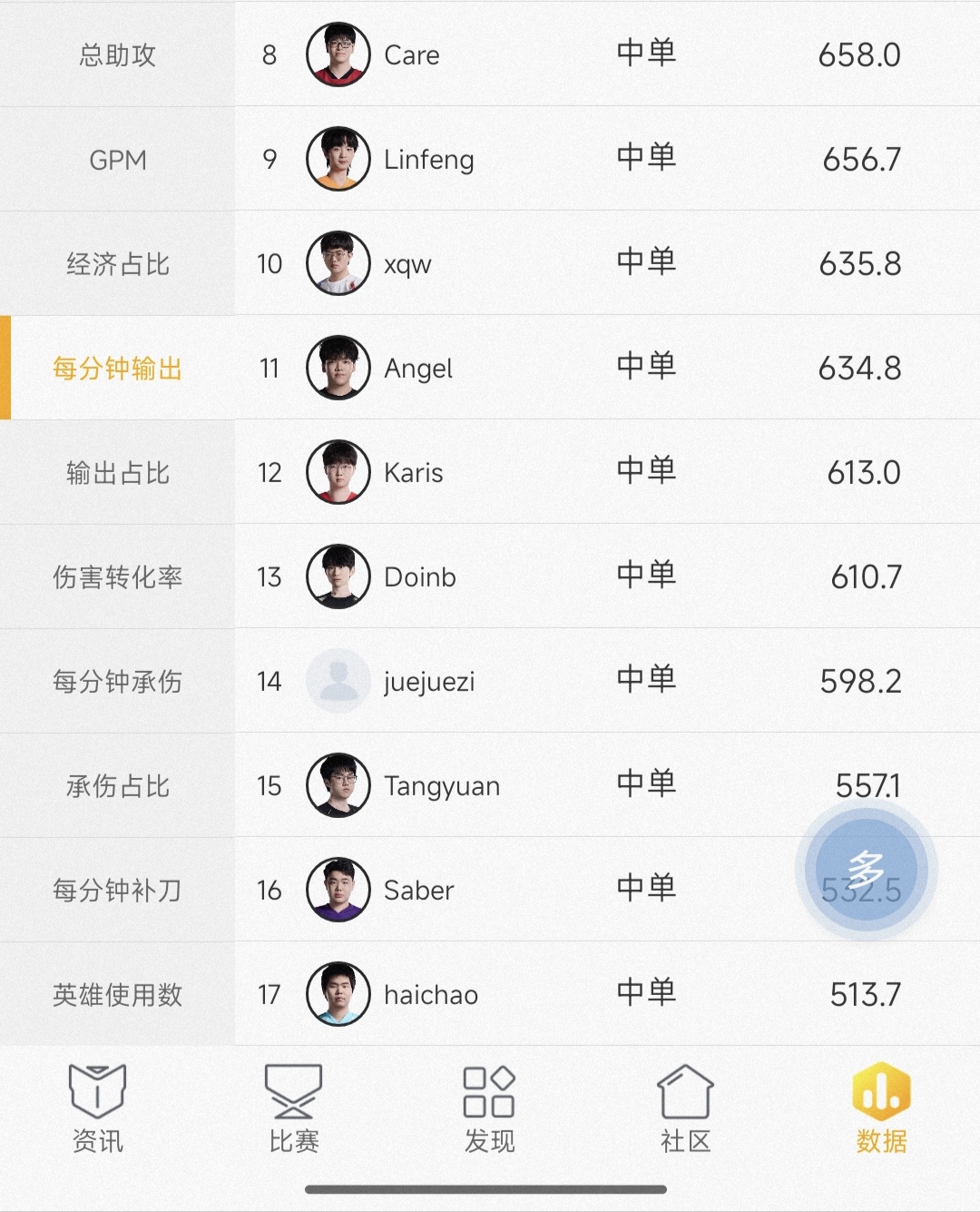The image size is (980, 1212).
Task: Switch to the 总助攻 category
Action: 116,54
